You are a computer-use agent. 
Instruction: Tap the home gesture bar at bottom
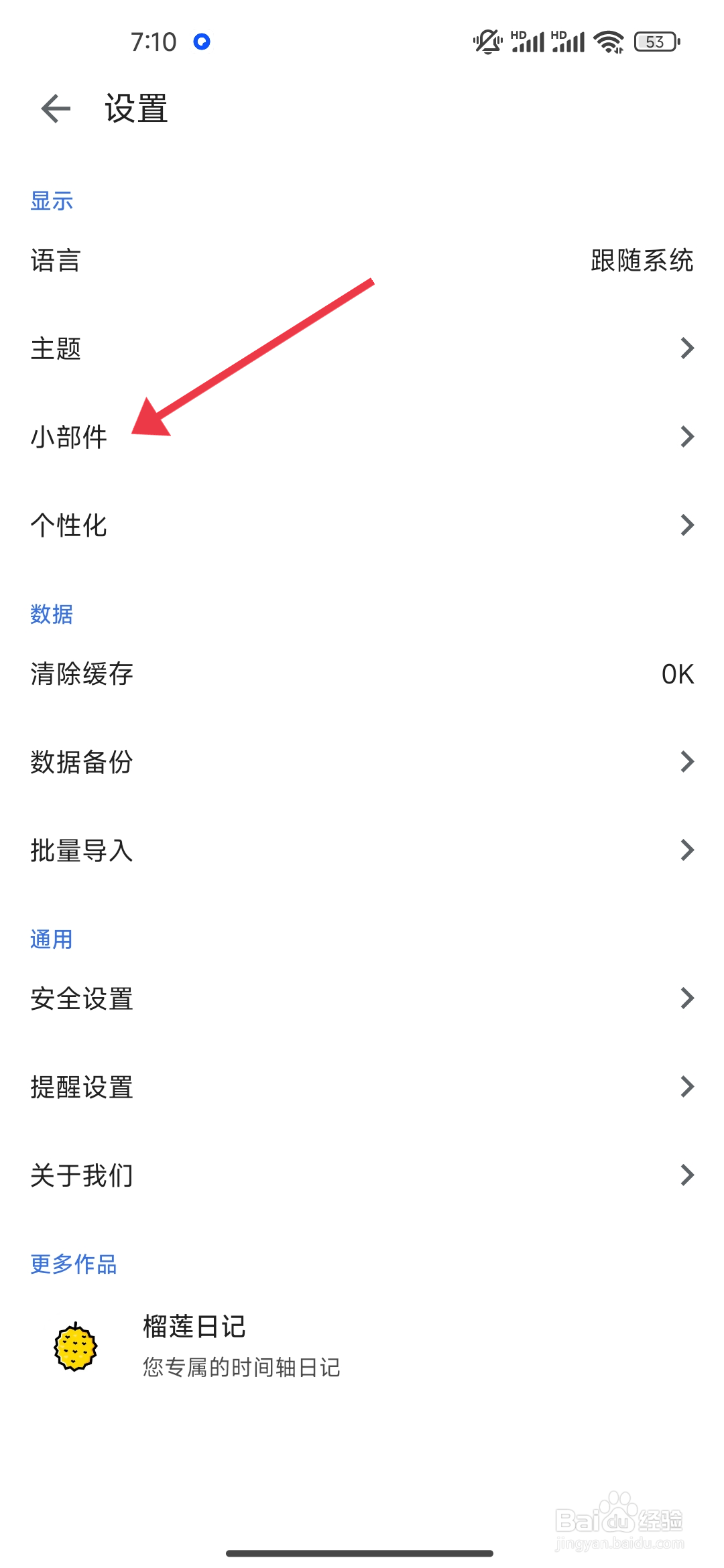362,1552
